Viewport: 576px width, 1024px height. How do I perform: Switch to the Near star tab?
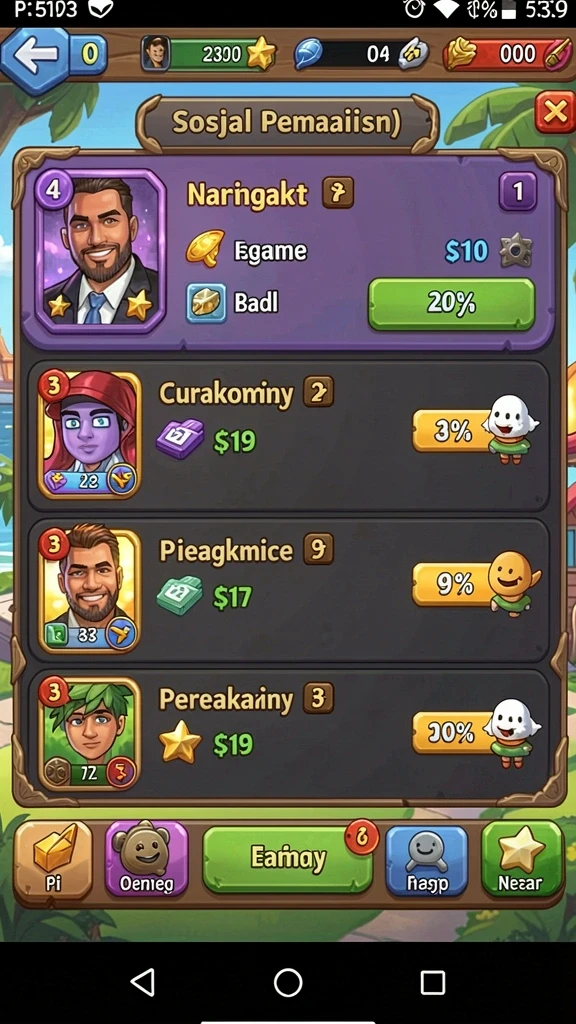[521, 859]
